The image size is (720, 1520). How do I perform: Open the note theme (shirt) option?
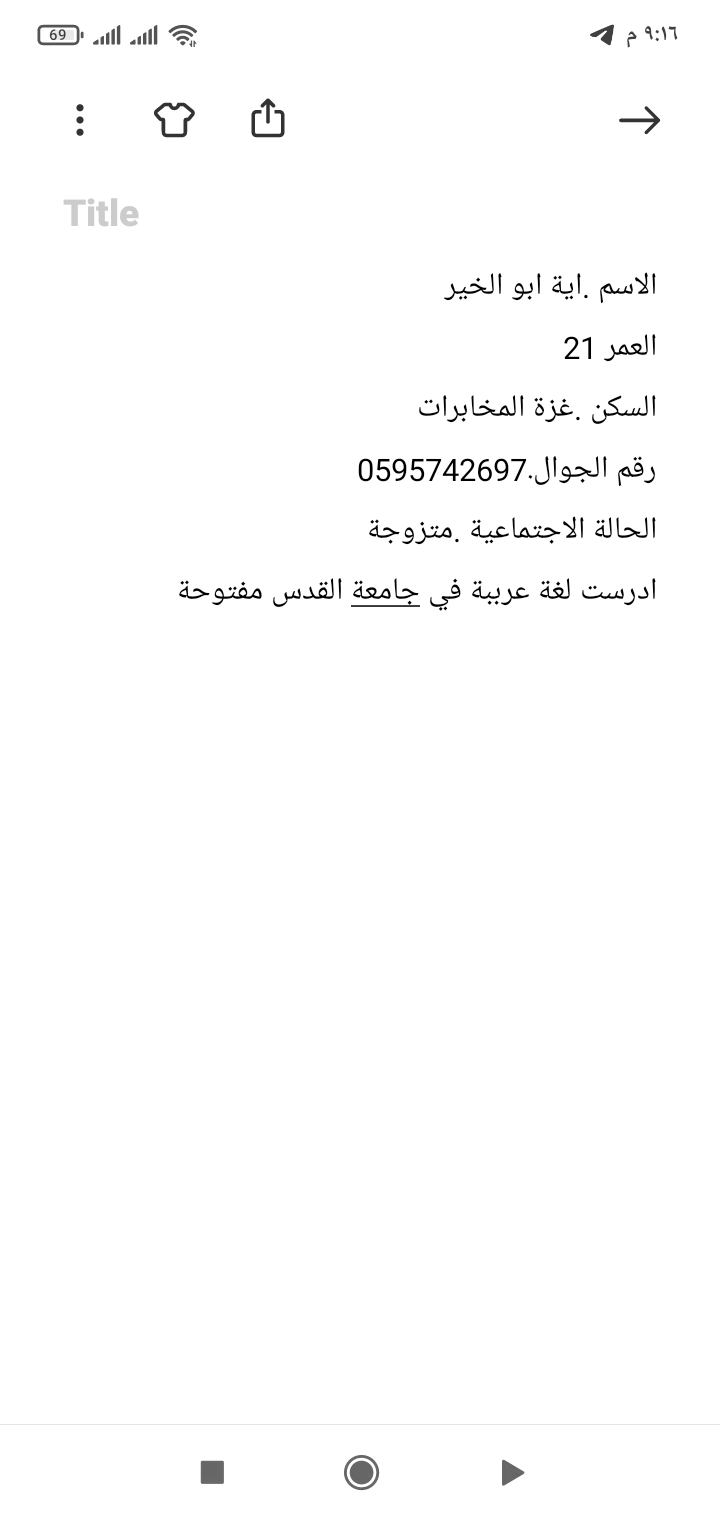[x=174, y=120]
